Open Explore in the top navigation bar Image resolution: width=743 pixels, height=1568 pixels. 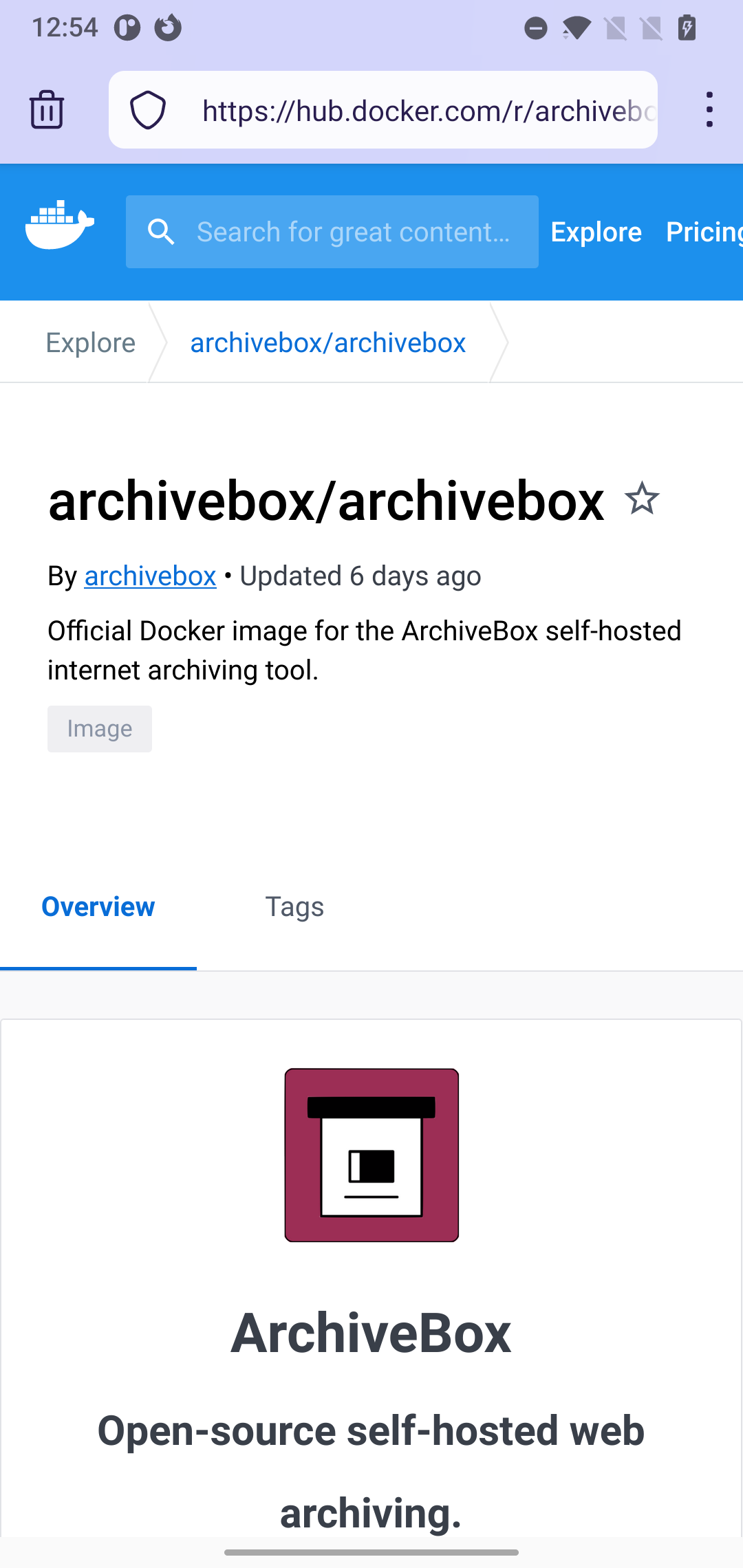coord(596,232)
